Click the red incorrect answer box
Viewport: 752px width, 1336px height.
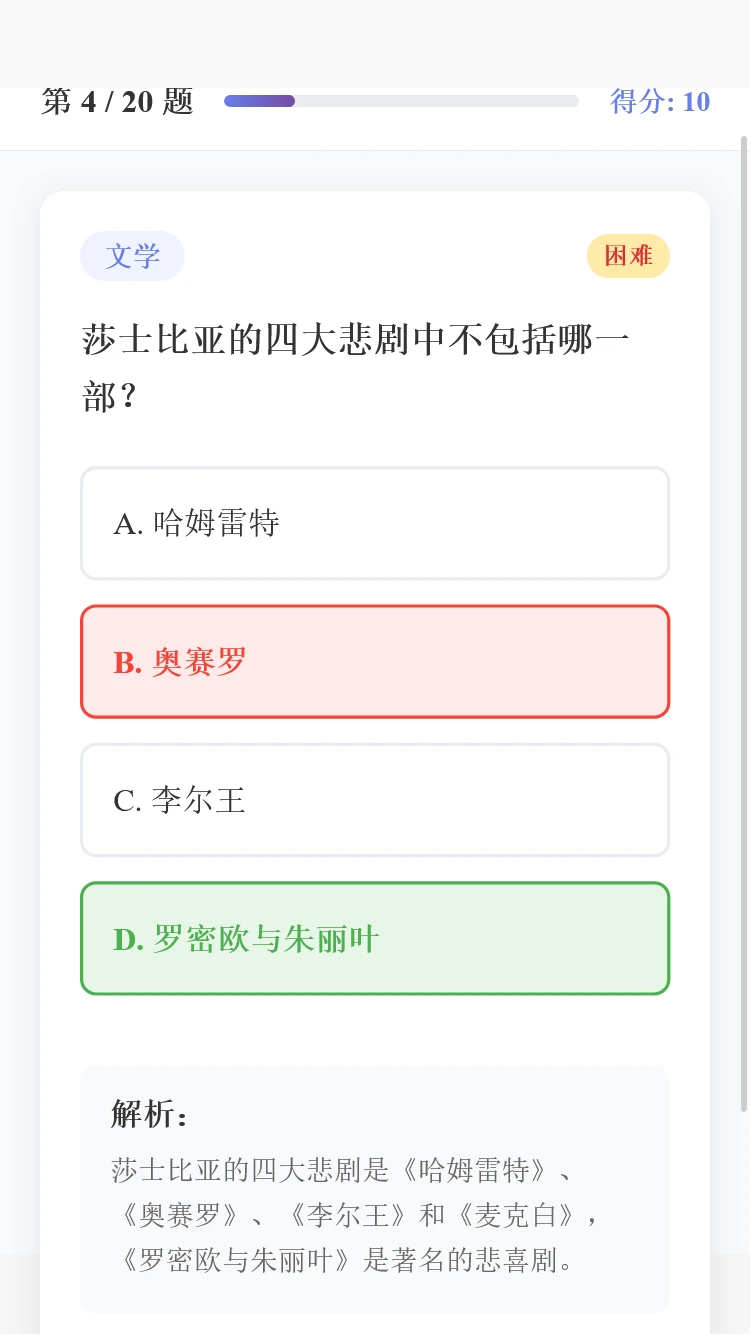[375, 661]
